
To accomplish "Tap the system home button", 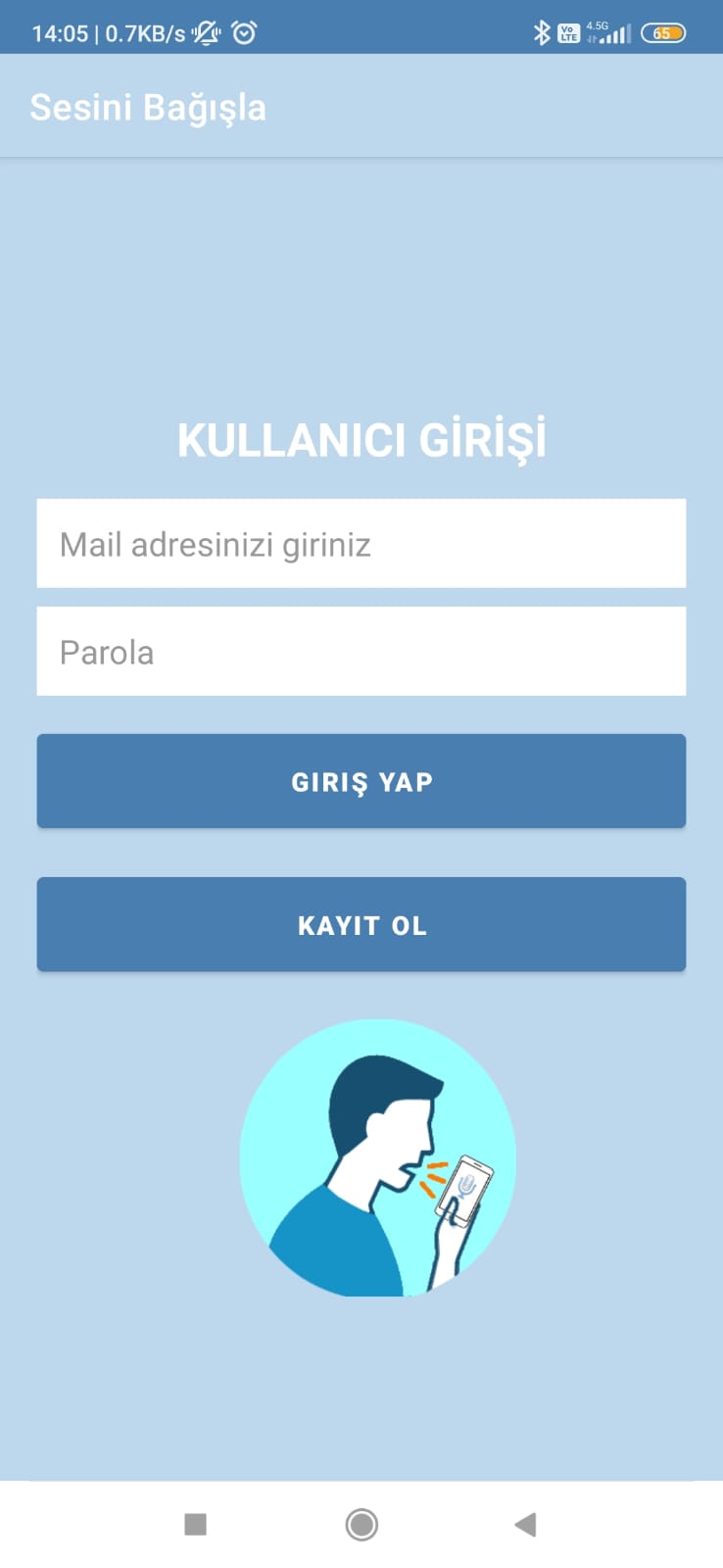I will (361, 1524).
